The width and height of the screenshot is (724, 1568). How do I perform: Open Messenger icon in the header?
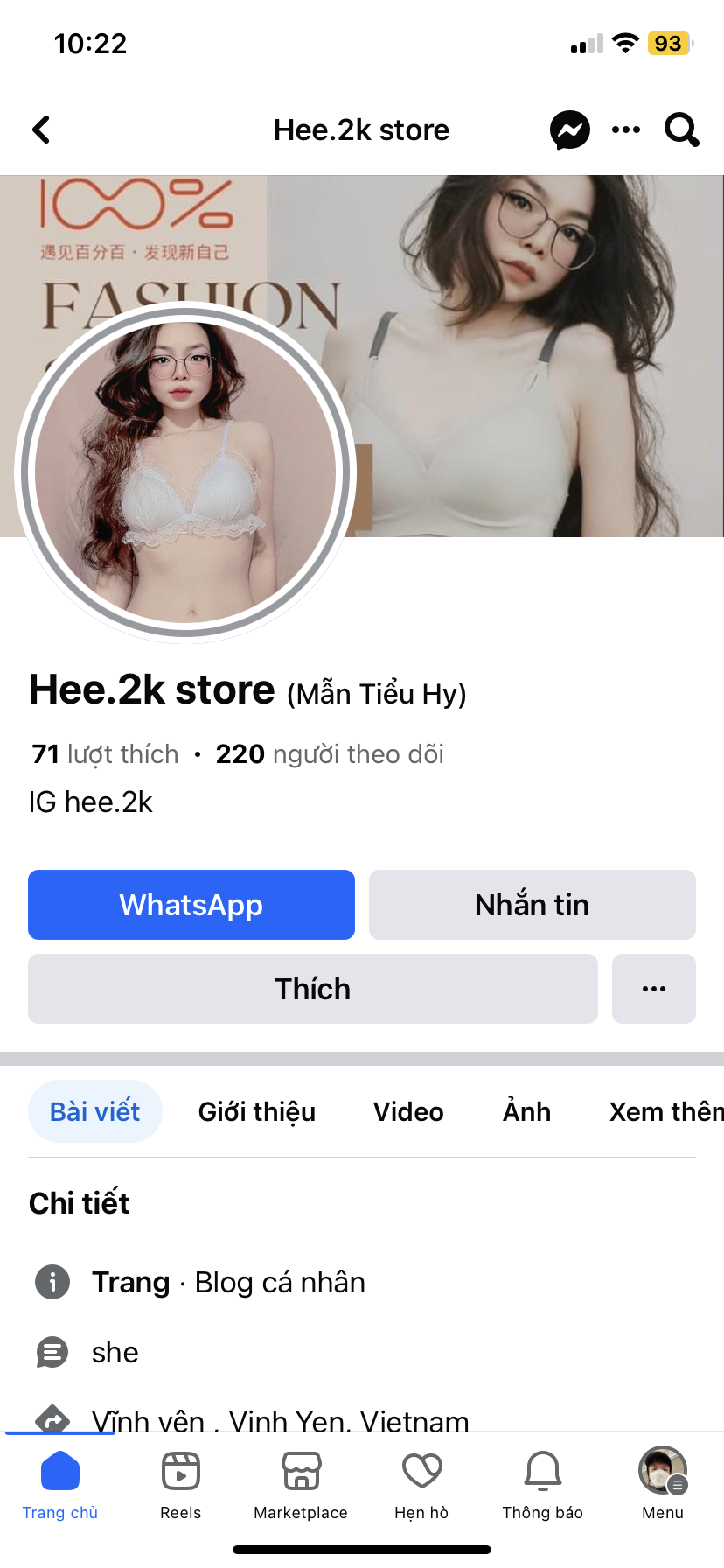569,130
